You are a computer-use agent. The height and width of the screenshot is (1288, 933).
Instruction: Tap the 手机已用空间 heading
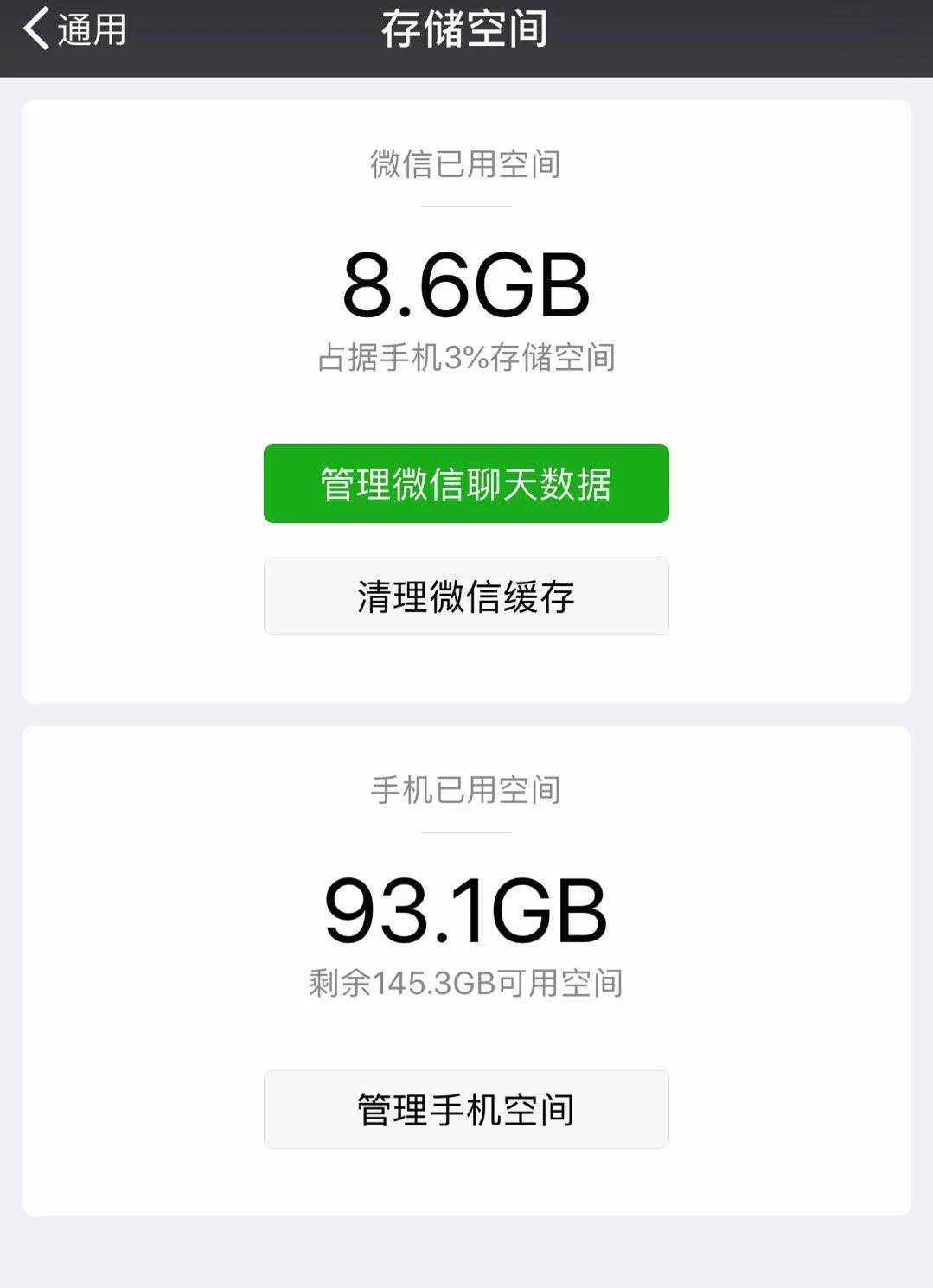(466, 787)
